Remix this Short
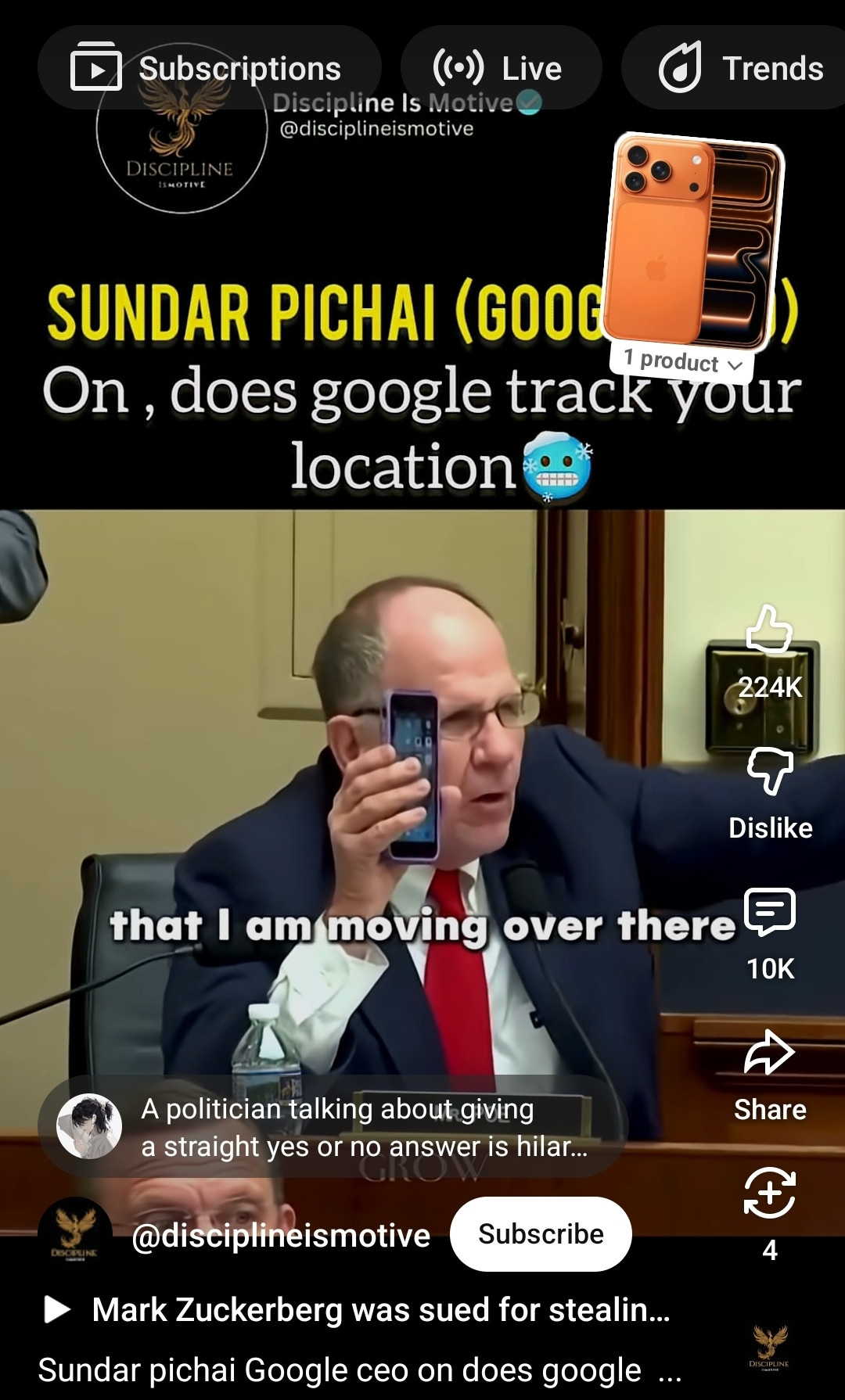 click(x=770, y=1194)
